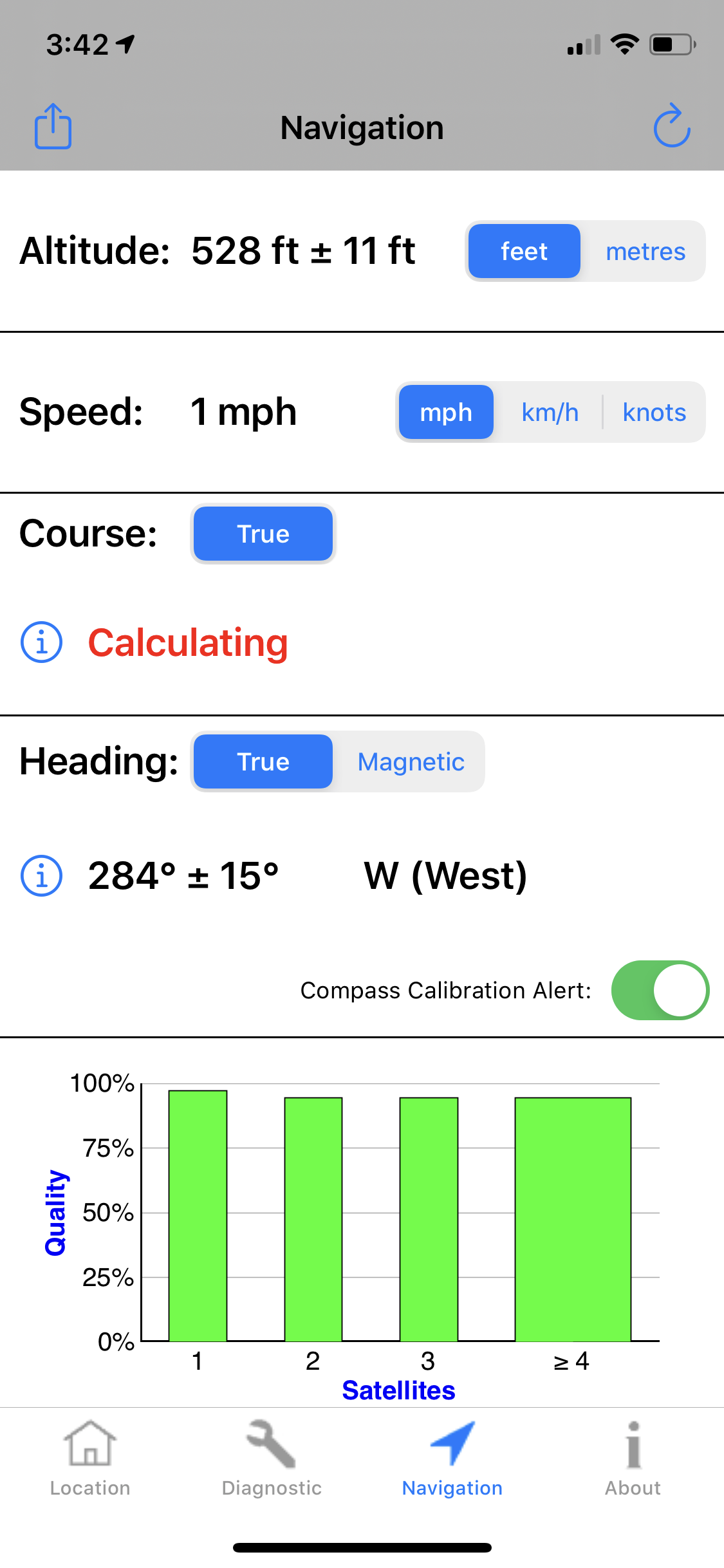Viewport: 724px width, 1568px height.
Task: Tap the True option for Course
Action: [x=263, y=534]
